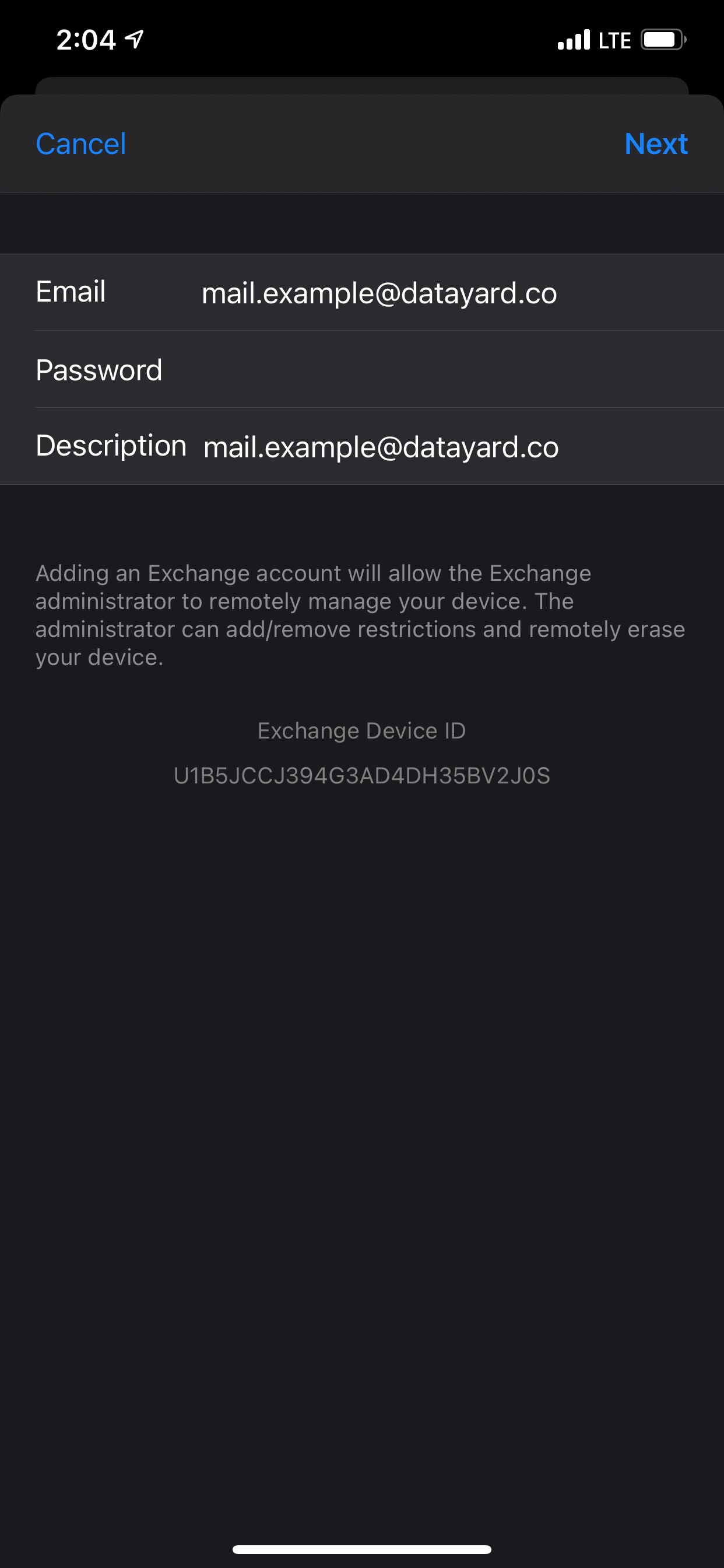The height and width of the screenshot is (1568, 724).
Task: Tap Next to continue setup
Action: (x=656, y=144)
